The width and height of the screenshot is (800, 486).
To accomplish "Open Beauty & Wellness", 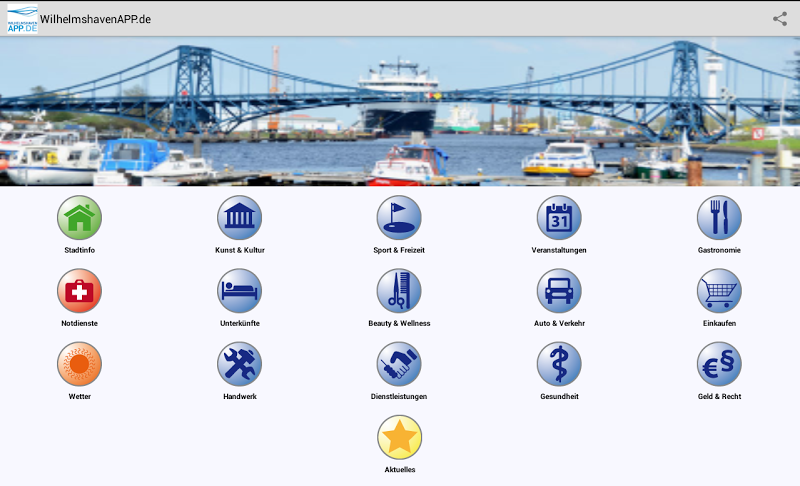I will tap(399, 291).
